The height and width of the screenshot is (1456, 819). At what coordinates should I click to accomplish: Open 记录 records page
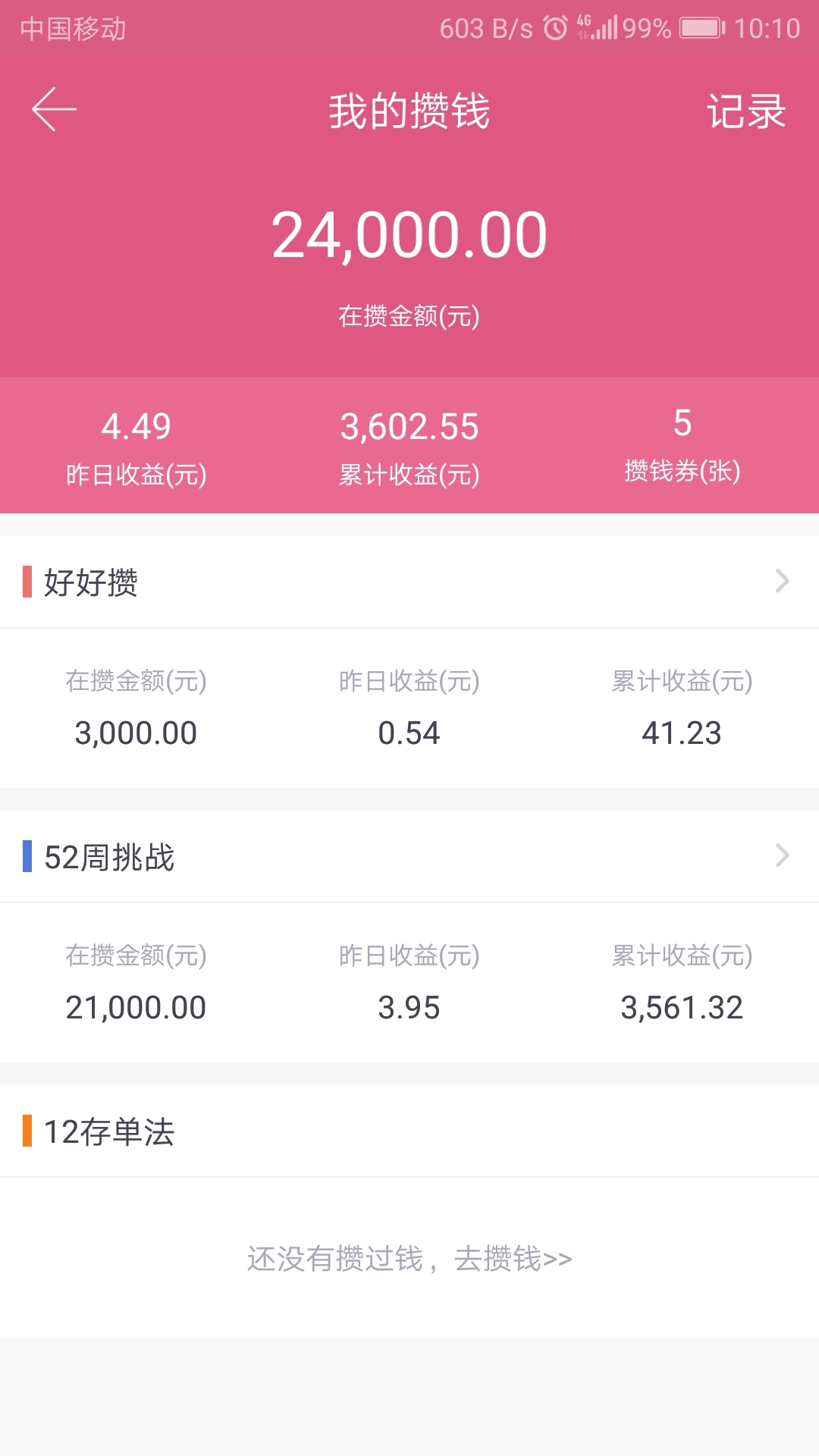tap(746, 111)
